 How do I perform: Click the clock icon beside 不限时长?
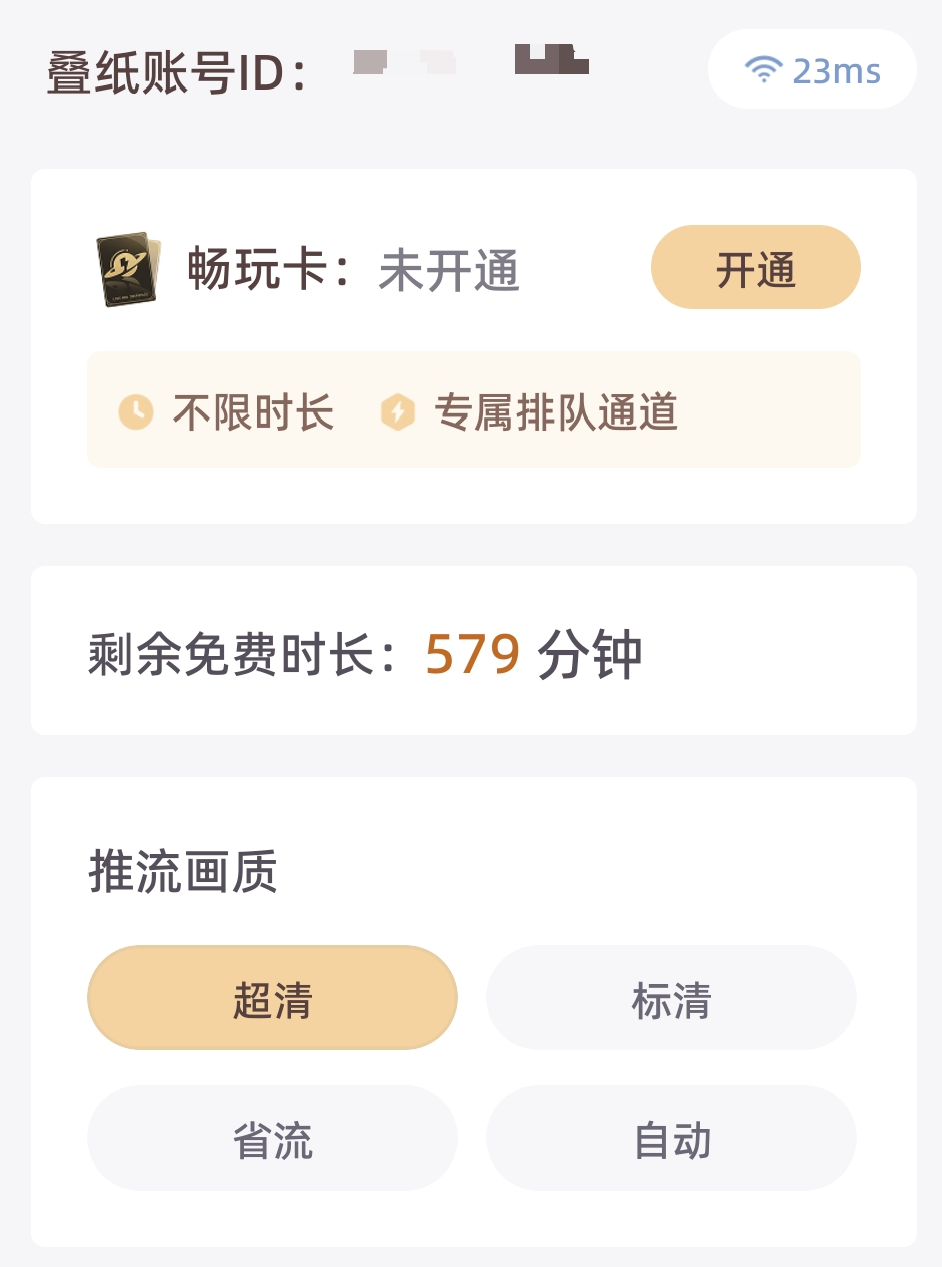click(x=138, y=411)
